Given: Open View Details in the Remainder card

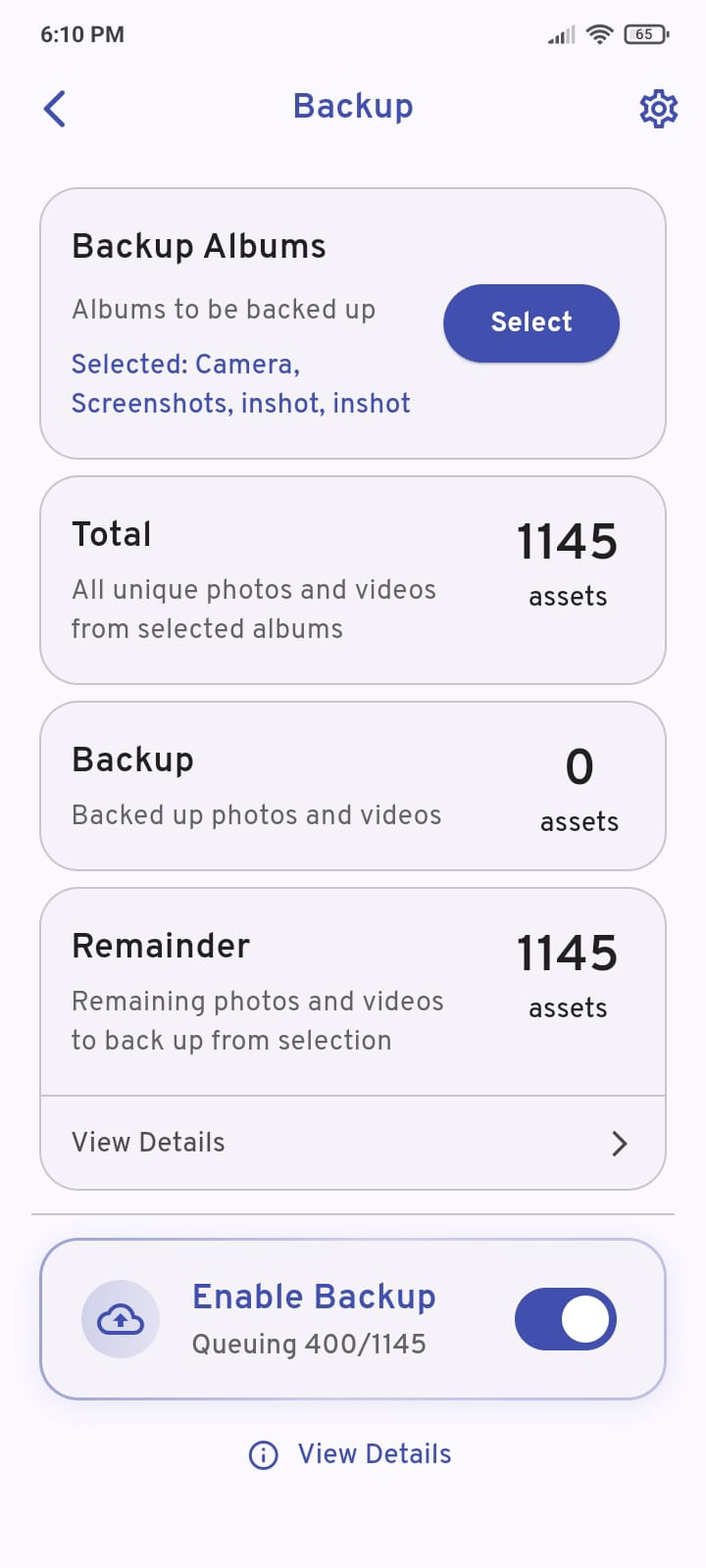Looking at the screenshot, I should pyautogui.click(x=352, y=1143).
